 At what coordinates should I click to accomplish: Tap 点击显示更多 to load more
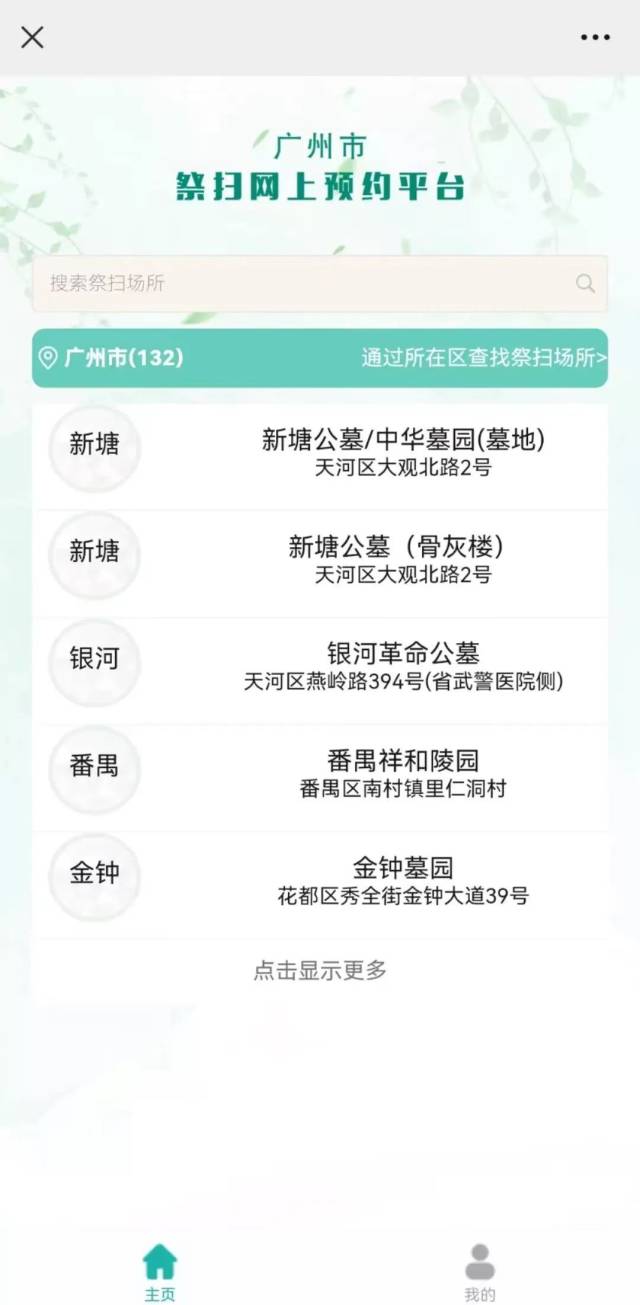(320, 970)
